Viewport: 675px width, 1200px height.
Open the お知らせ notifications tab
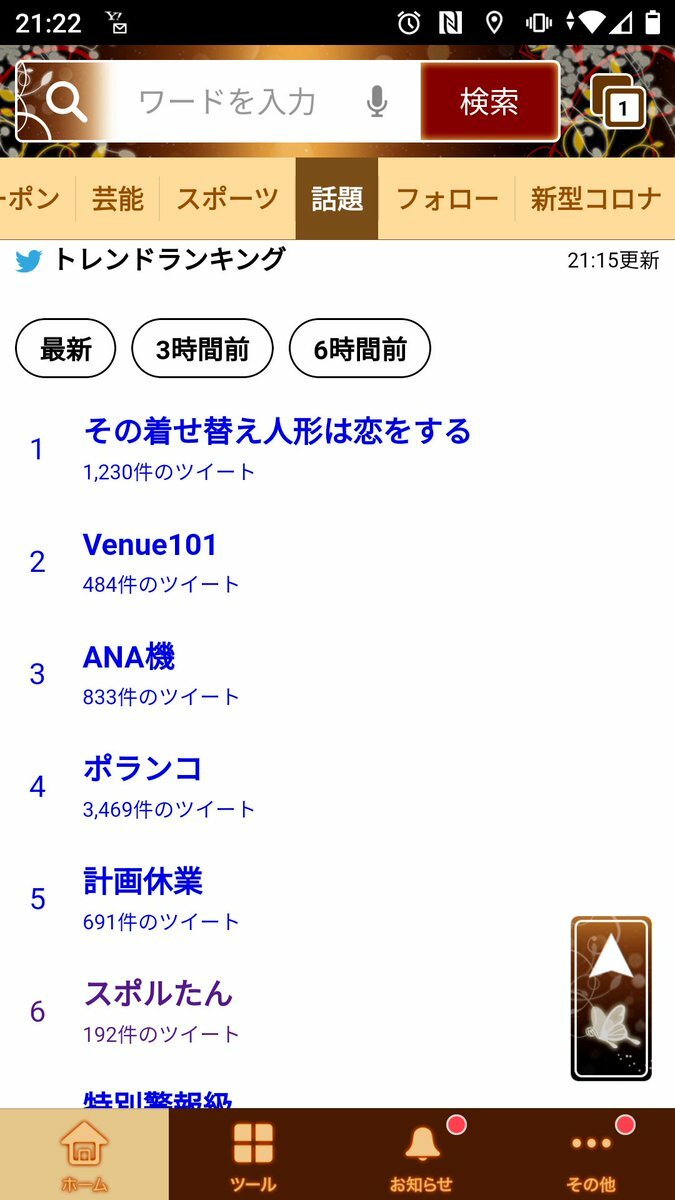[x=422, y=1154]
